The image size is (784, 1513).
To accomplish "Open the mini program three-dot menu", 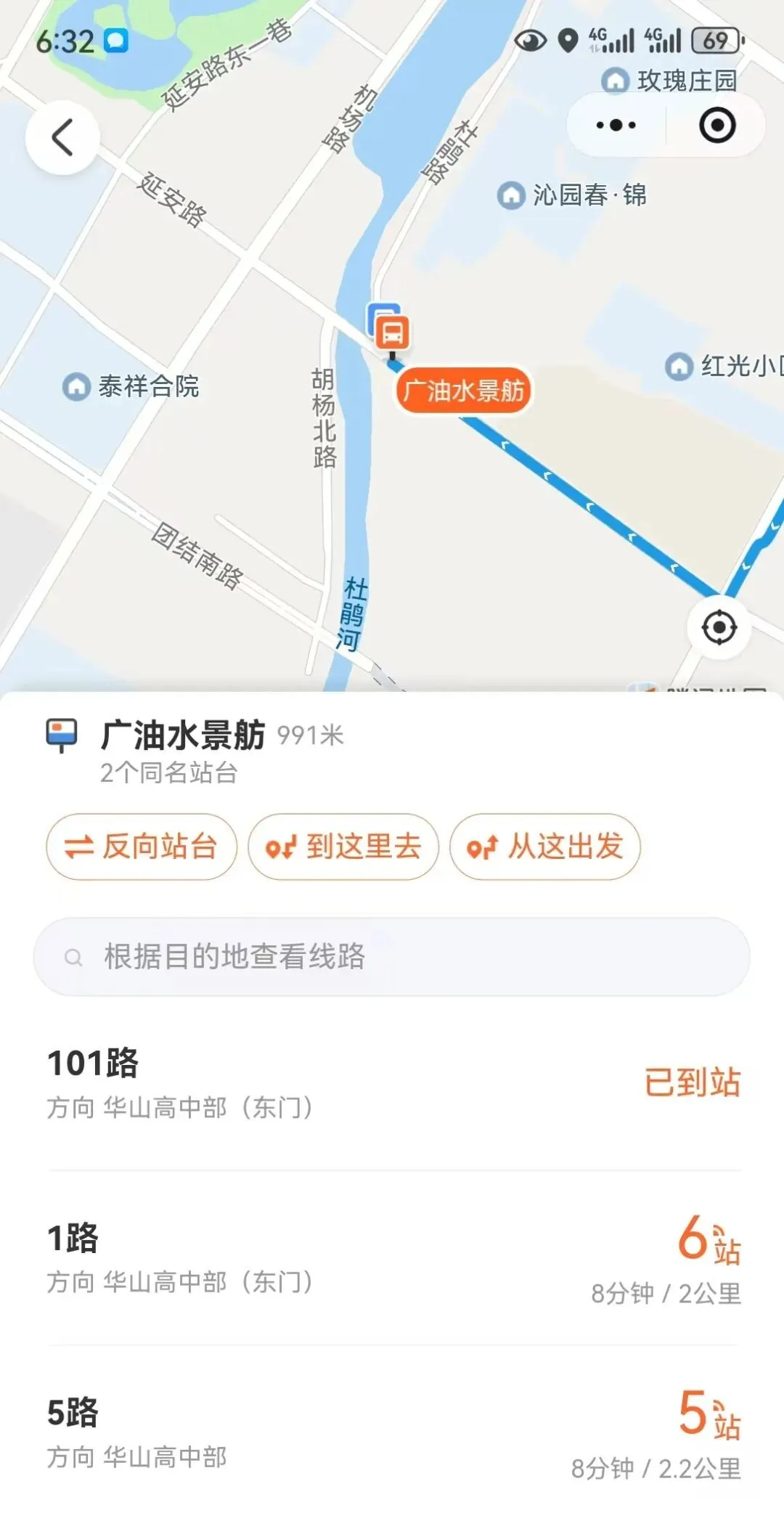I will (616, 126).
